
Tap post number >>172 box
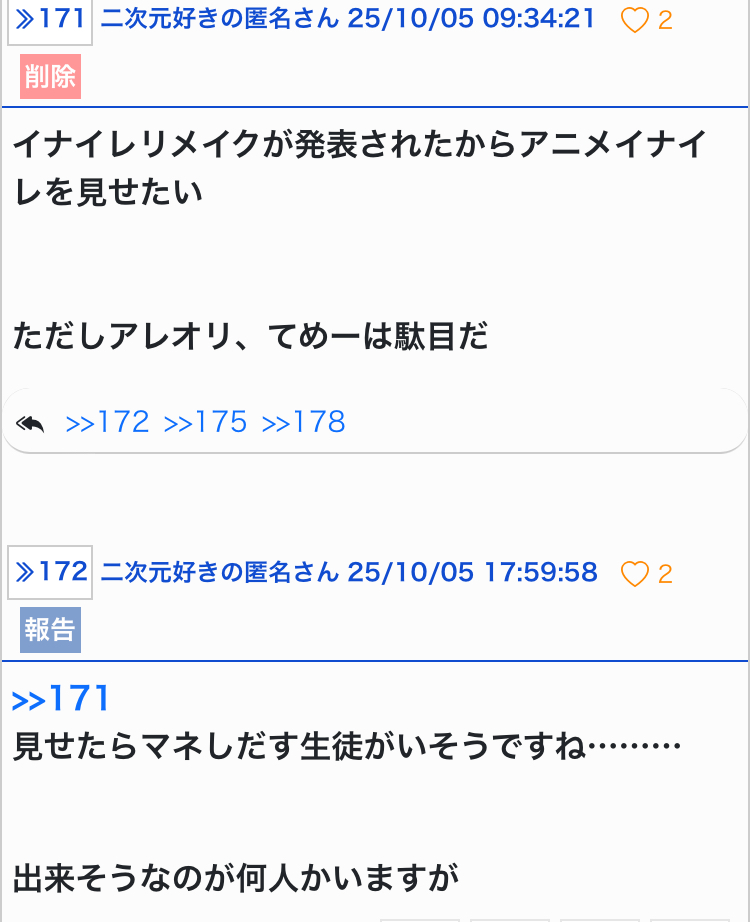50,572
